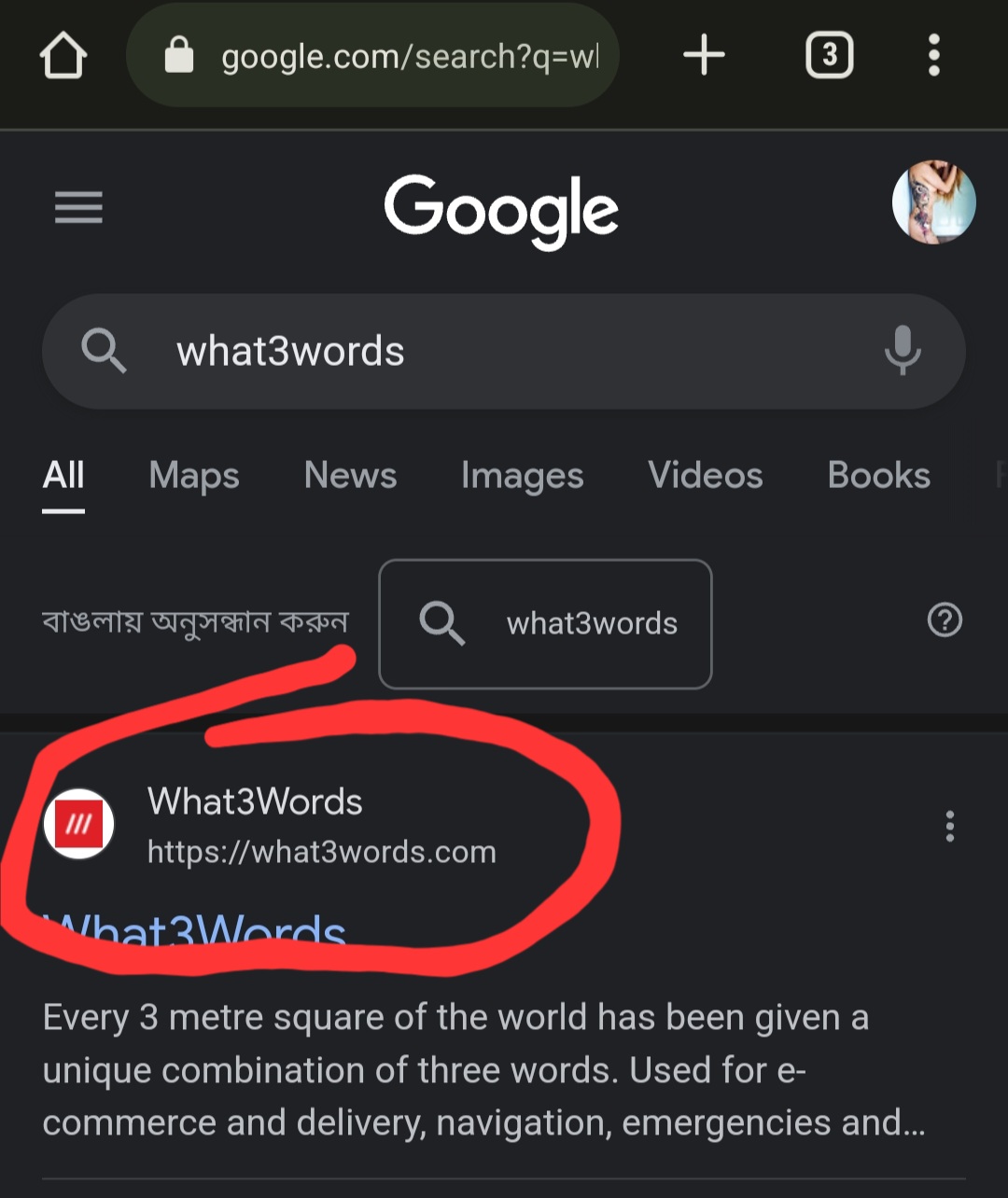
Task: Switch to the Videos tab
Action: coord(706,476)
